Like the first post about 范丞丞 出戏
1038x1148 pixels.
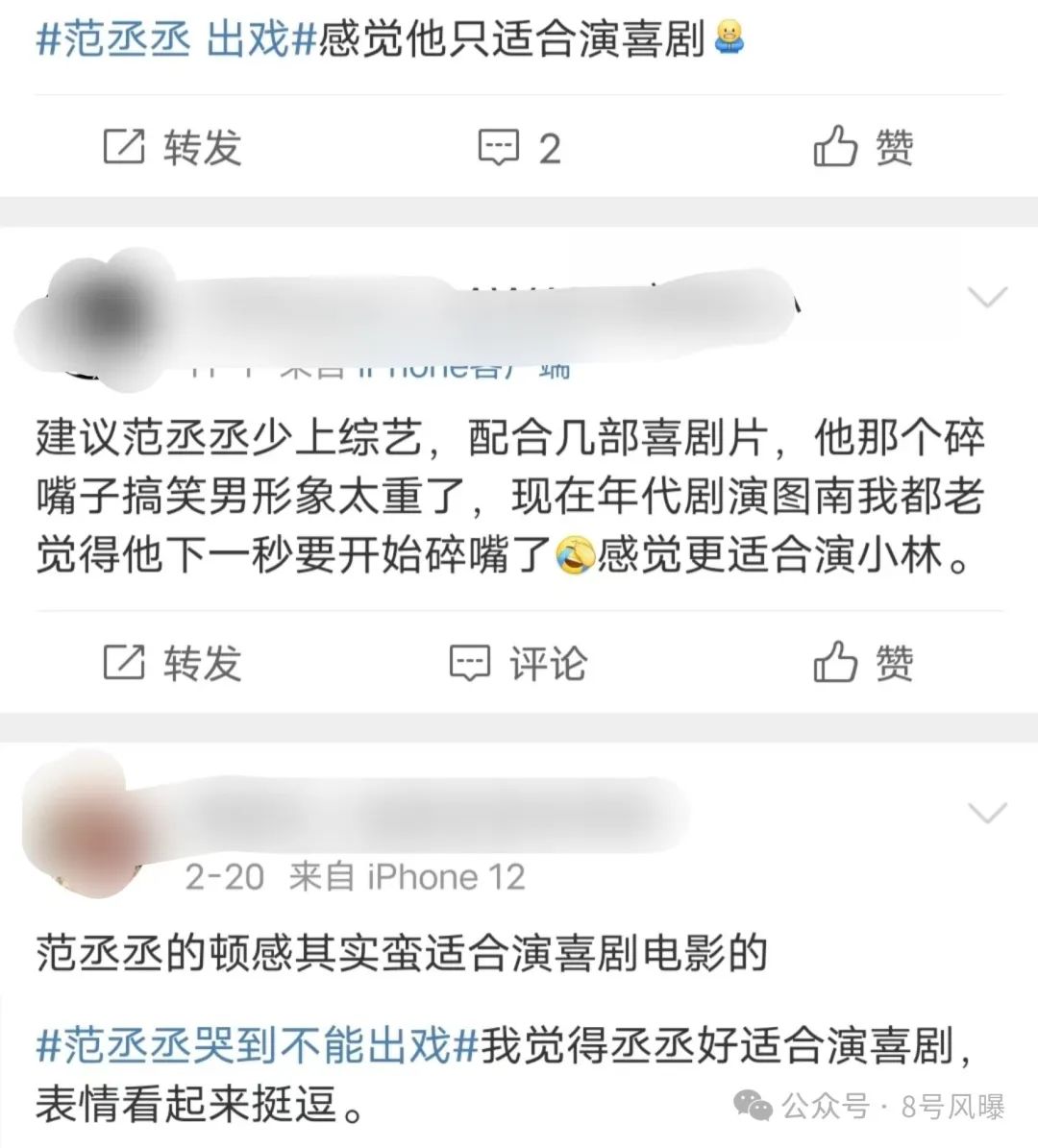[x=862, y=148]
